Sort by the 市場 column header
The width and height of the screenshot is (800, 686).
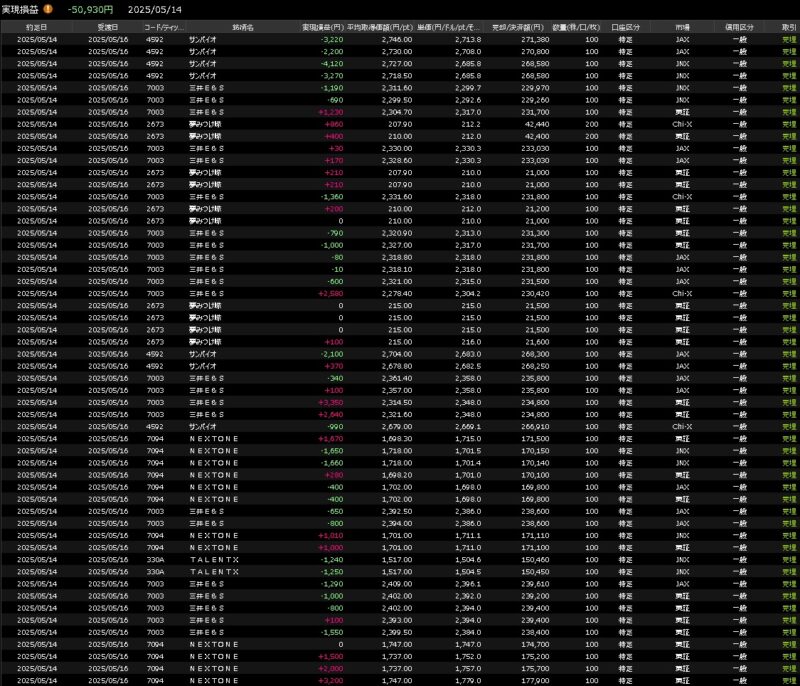683,27
